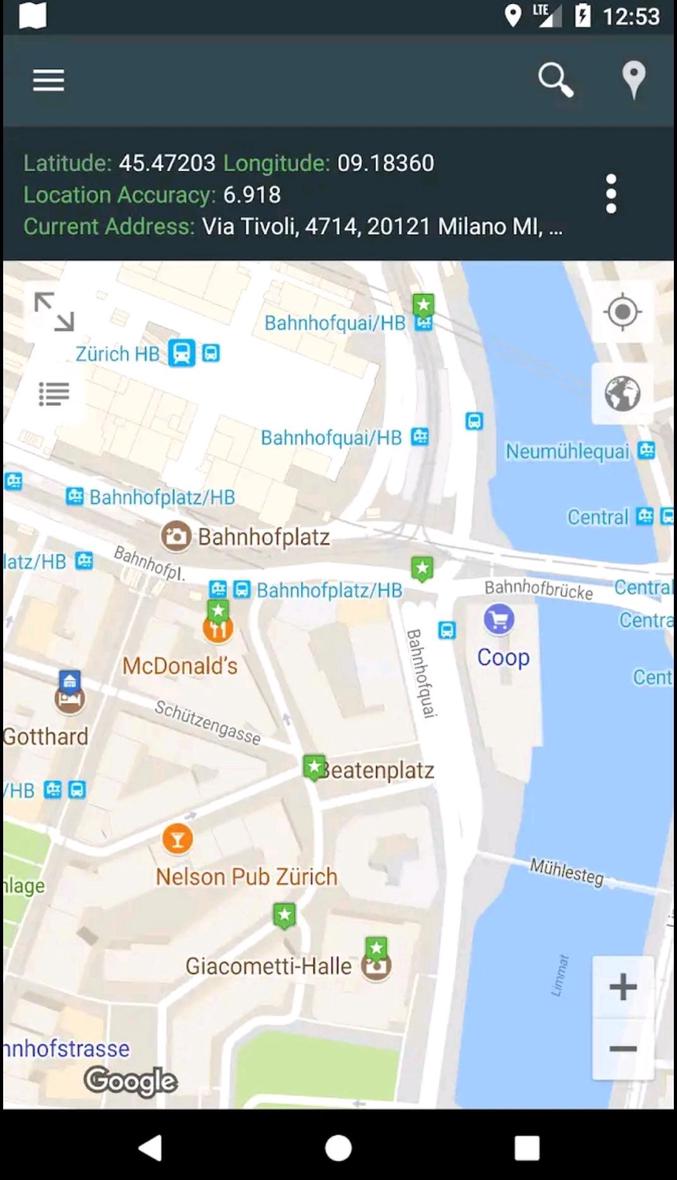Tap the globe map-type button
Viewport: 677px width, 1180px height.
pyautogui.click(x=622, y=394)
